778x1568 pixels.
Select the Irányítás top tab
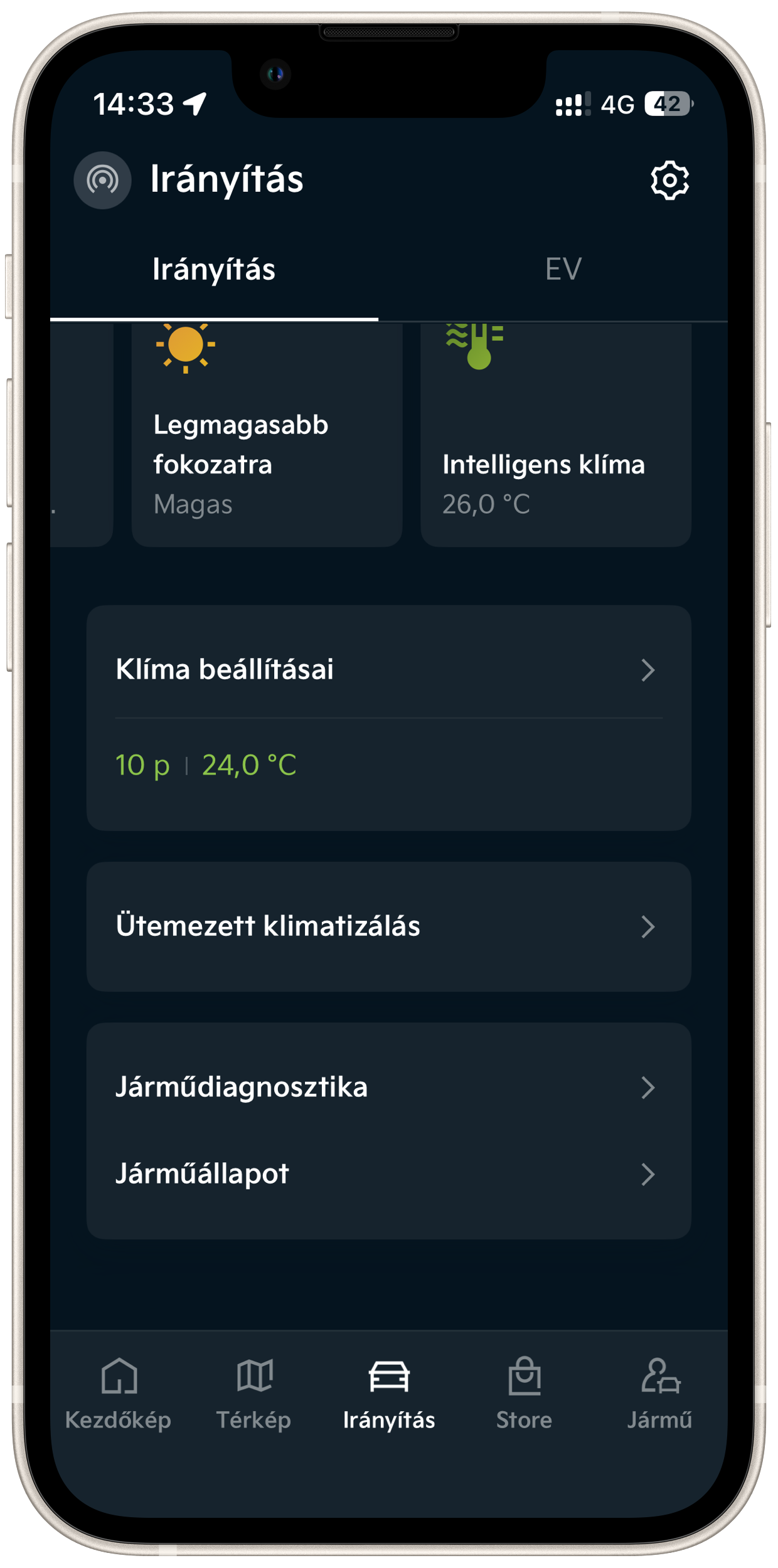[214, 270]
